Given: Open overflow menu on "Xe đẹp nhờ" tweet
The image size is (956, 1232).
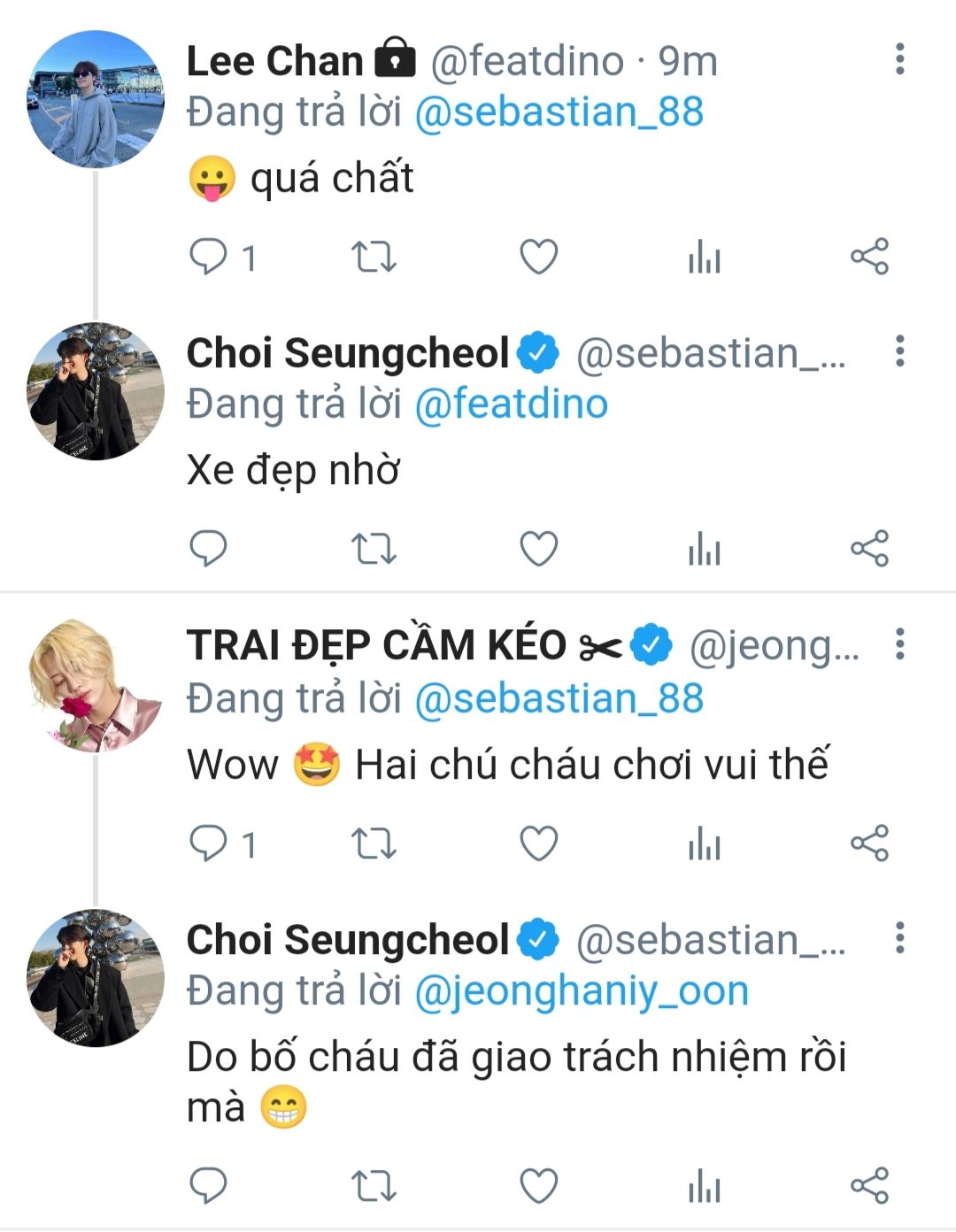Looking at the screenshot, I should (899, 351).
